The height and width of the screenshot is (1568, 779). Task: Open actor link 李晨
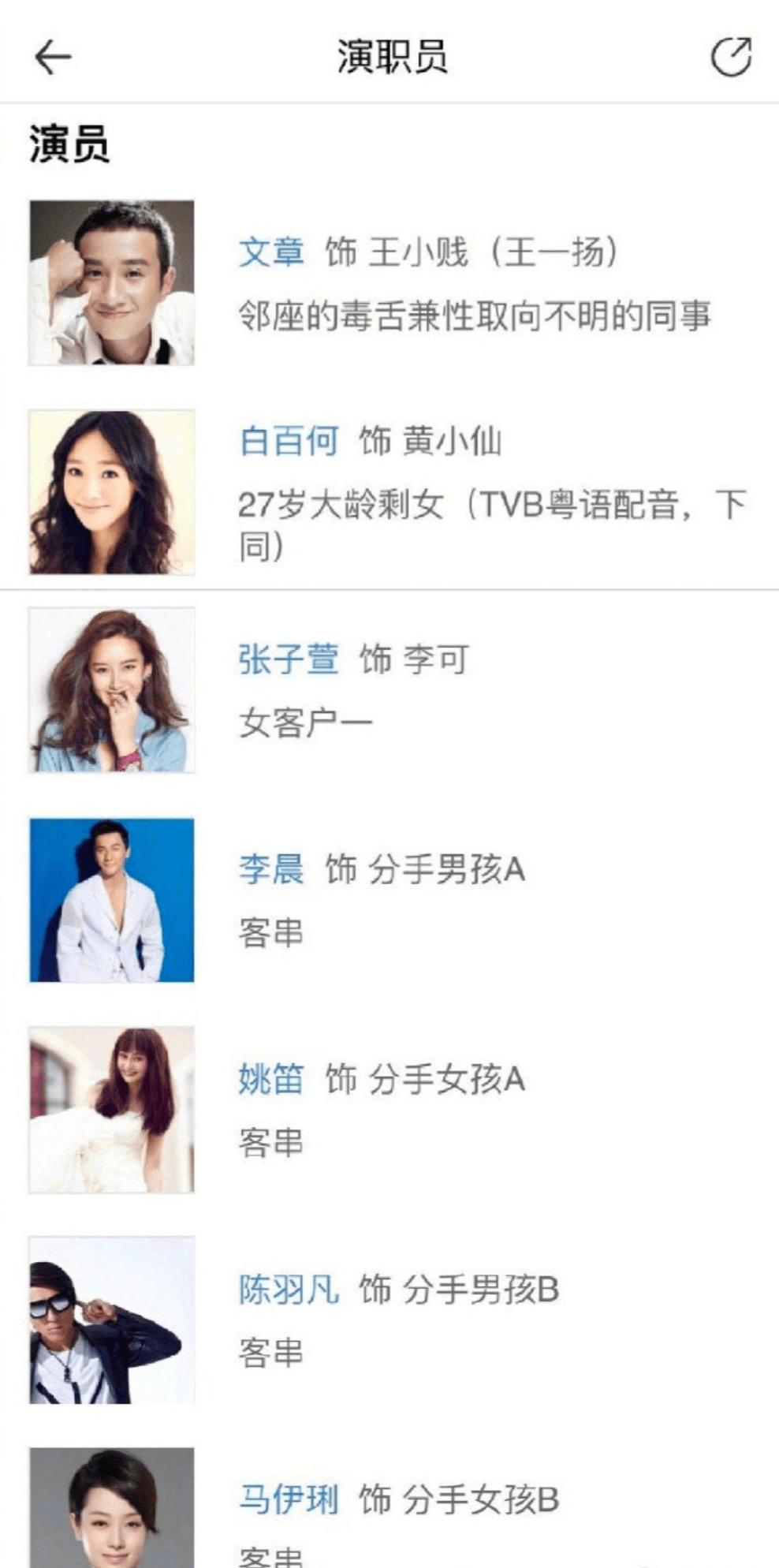point(271,869)
